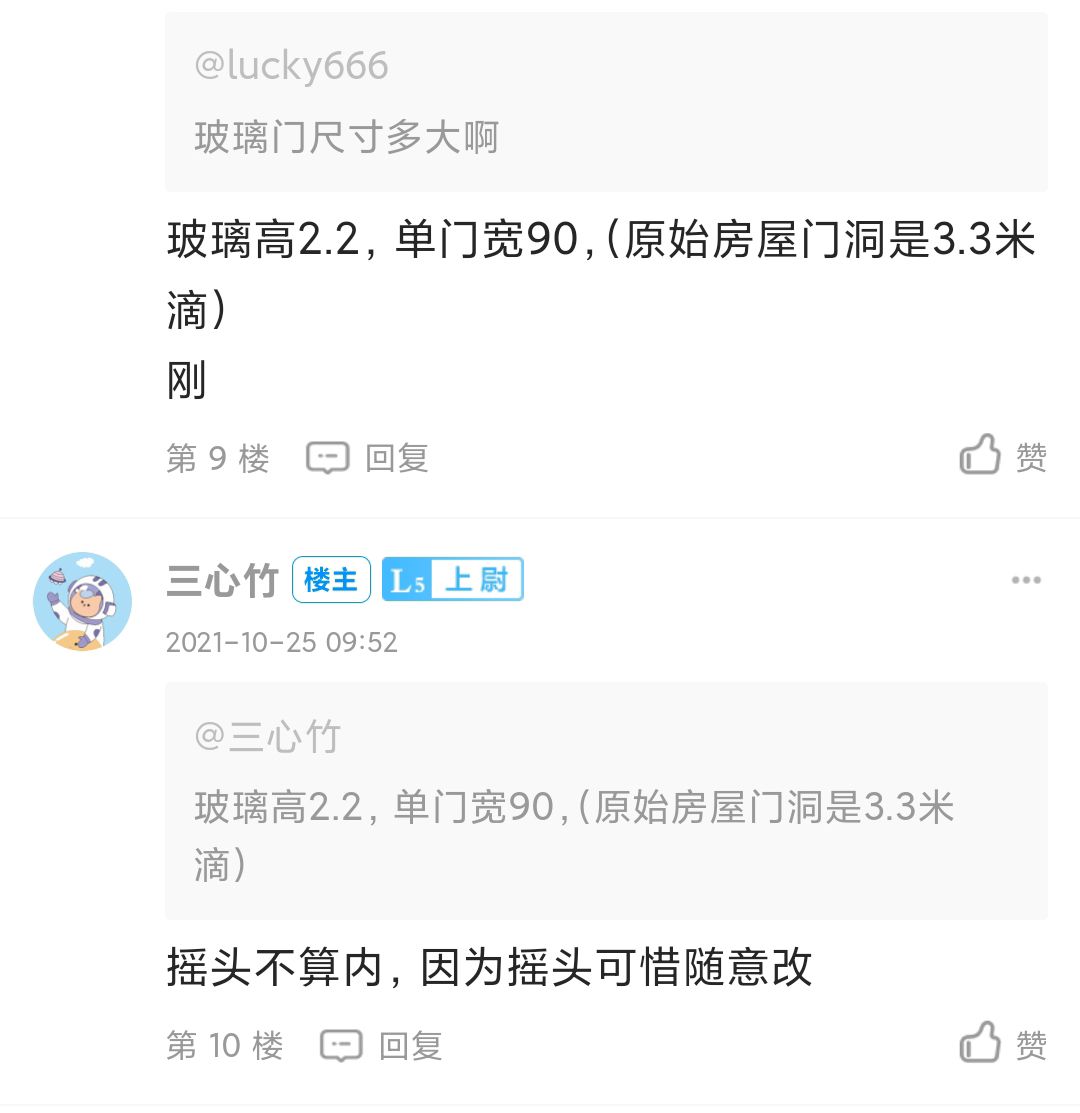Image resolution: width=1080 pixels, height=1113 pixels.
Task: Tap the L5 上尉 level badge
Action: [452, 580]
